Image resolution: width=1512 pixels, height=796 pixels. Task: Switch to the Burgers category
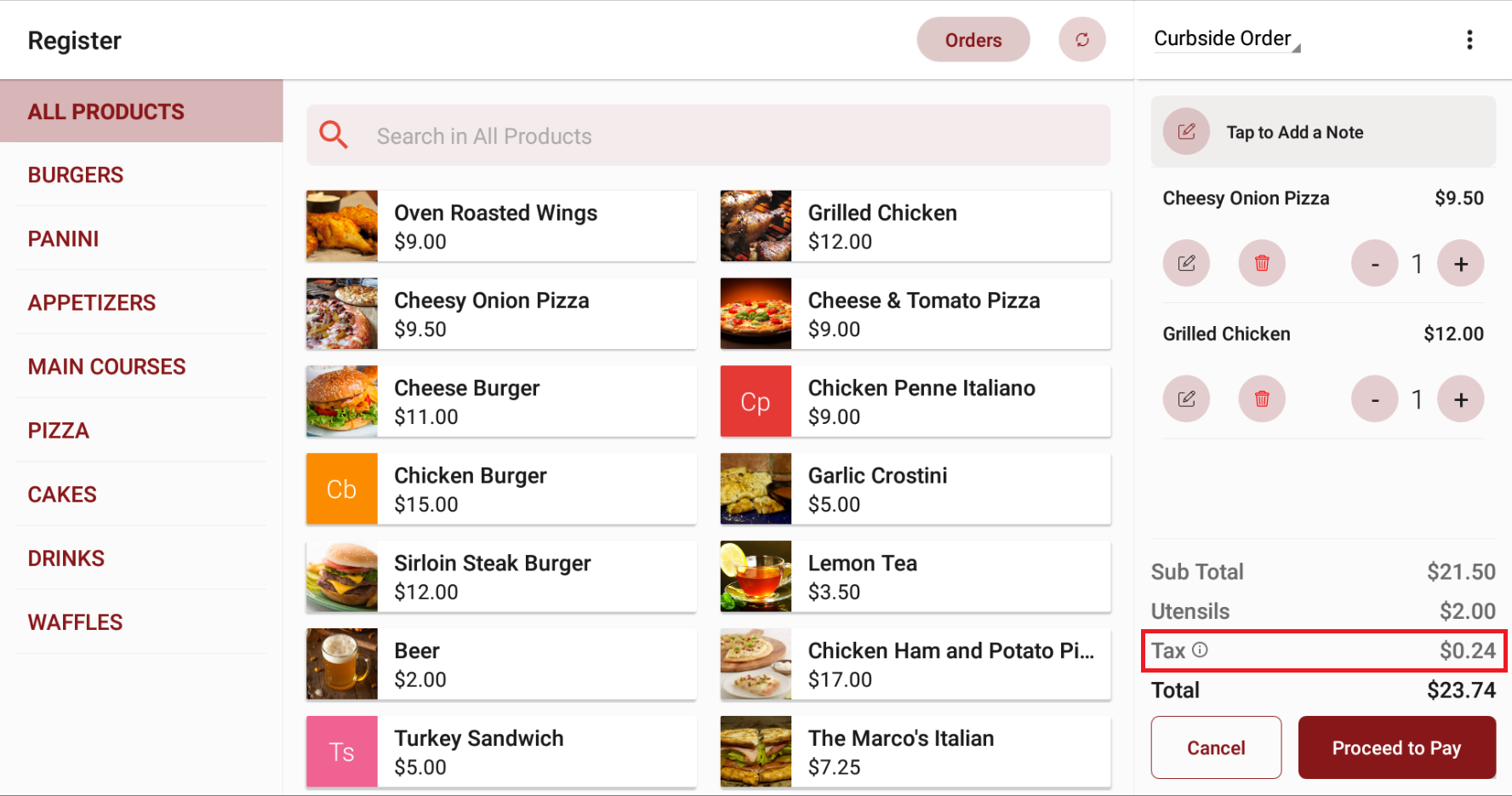click(x=76, y=175)
